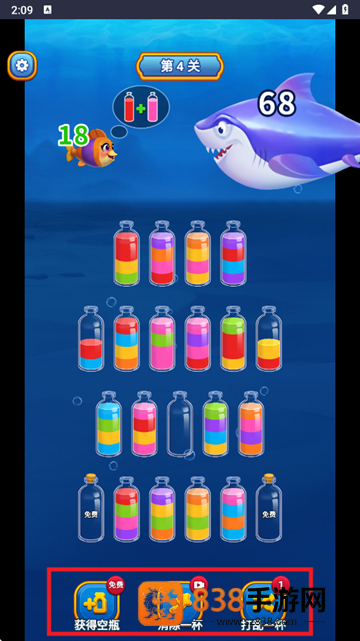The image size is (360, 641).
Task: Open the settings gear
Action: coord(22,65)
